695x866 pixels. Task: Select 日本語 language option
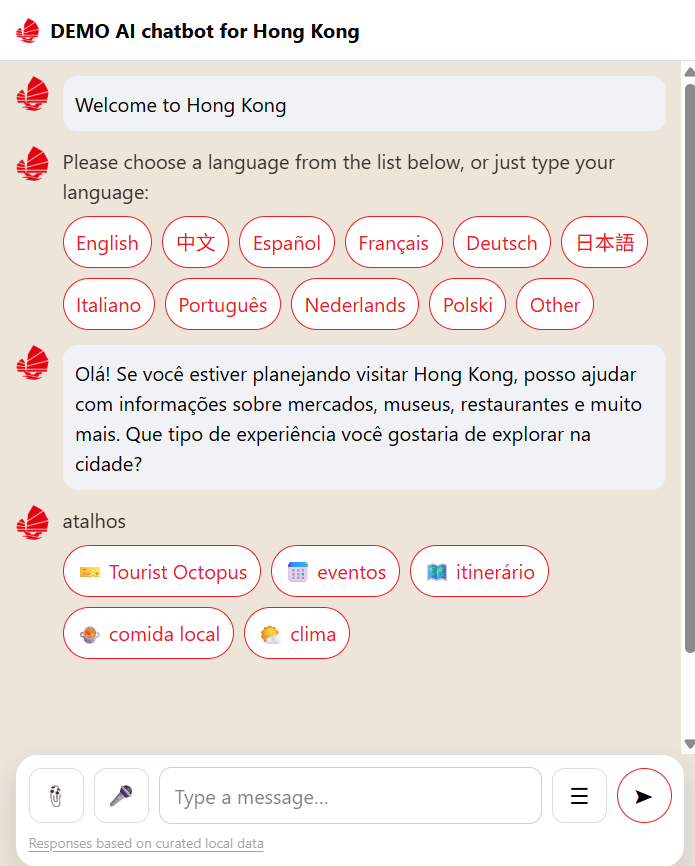click(x=605, y=243)
